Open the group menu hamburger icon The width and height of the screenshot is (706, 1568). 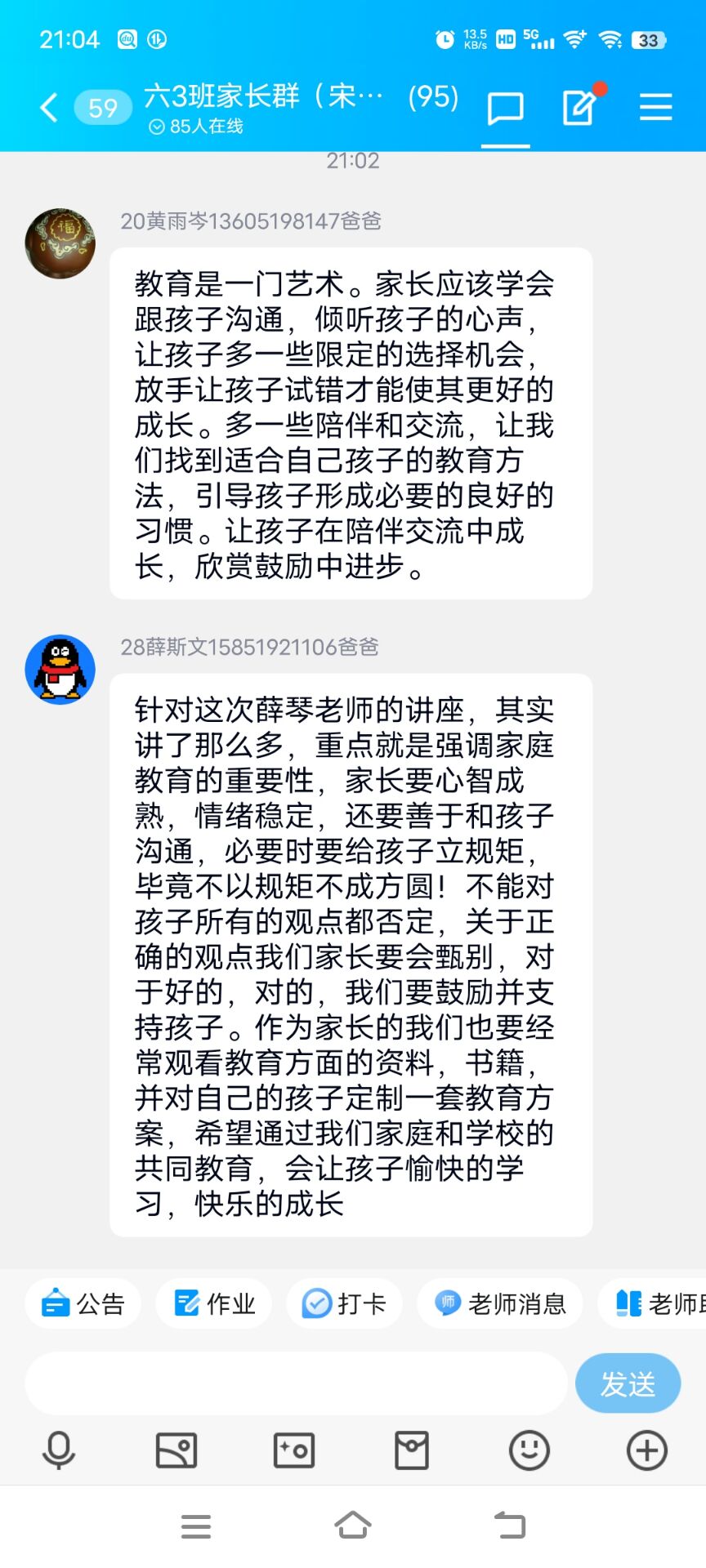coord(655,108)
